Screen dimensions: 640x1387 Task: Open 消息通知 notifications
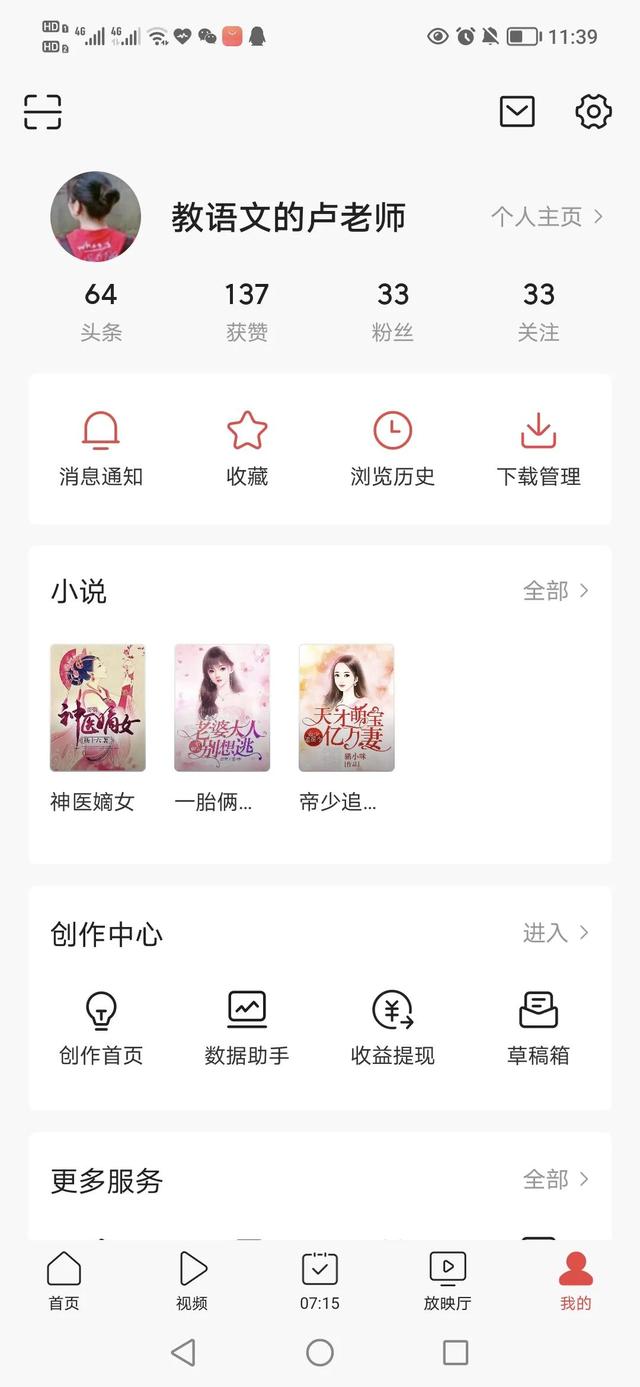[100, 449]
